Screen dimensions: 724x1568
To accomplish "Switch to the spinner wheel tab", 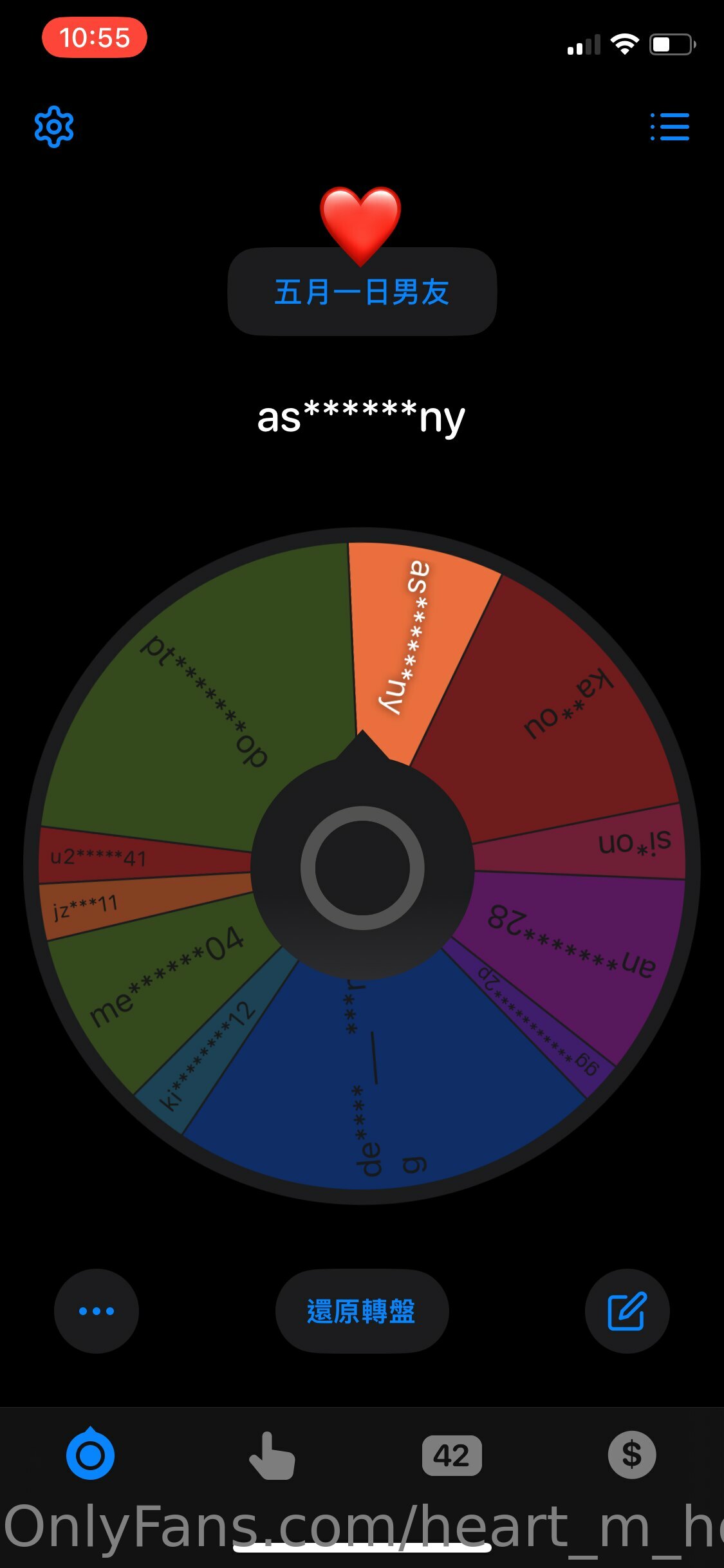I will (x=91, y=1454).
